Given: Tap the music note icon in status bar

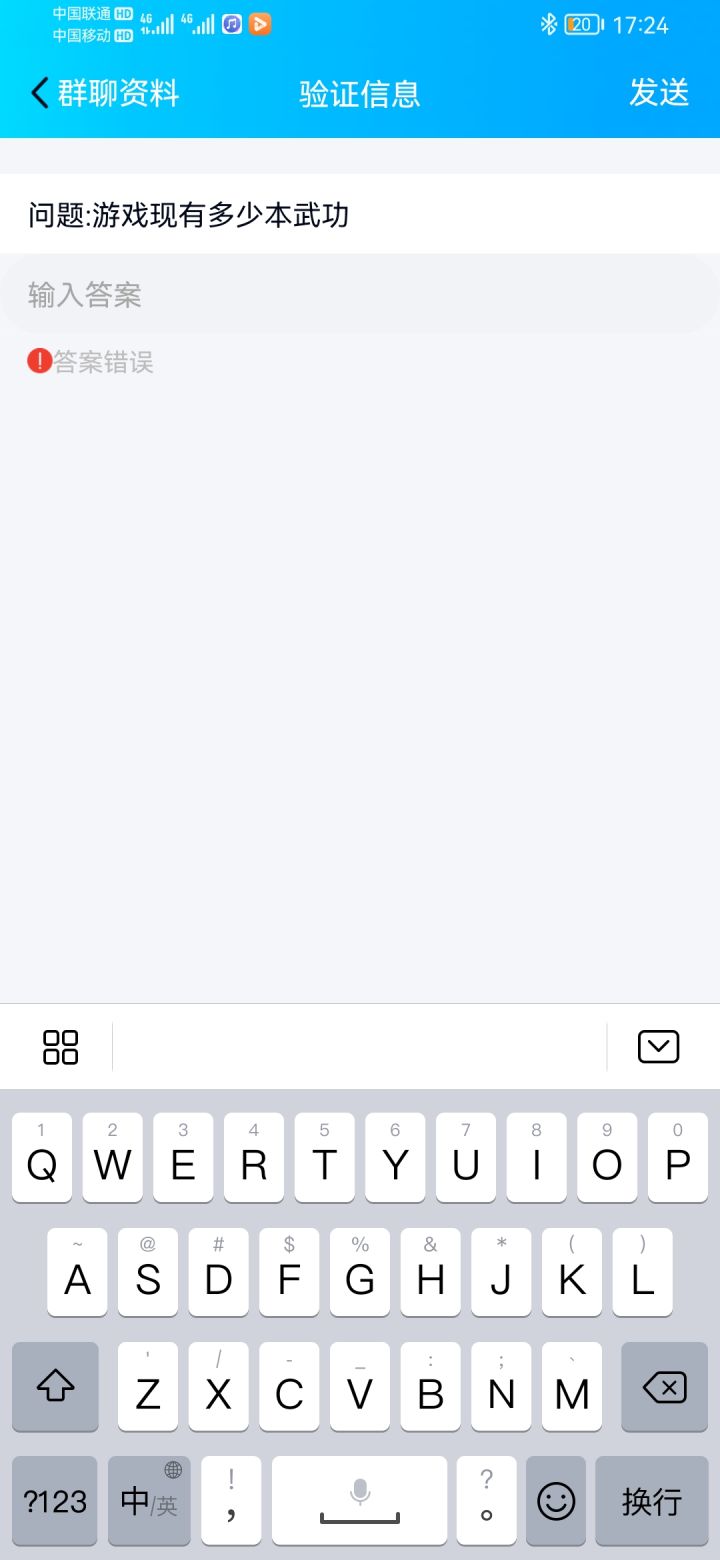Looking at the screenshot, I should click(232, 22).
